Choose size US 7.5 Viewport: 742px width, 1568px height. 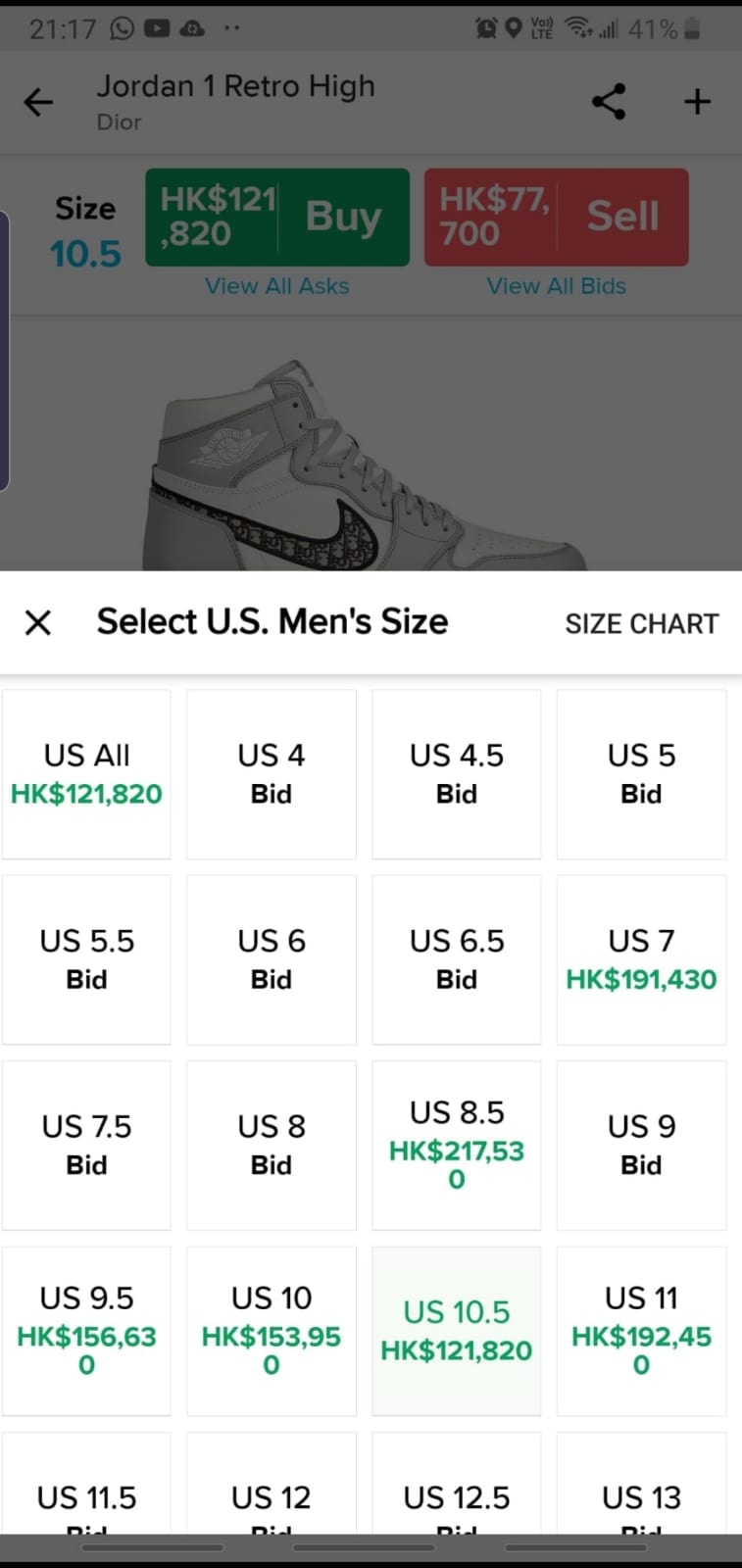click(86, 1145)
